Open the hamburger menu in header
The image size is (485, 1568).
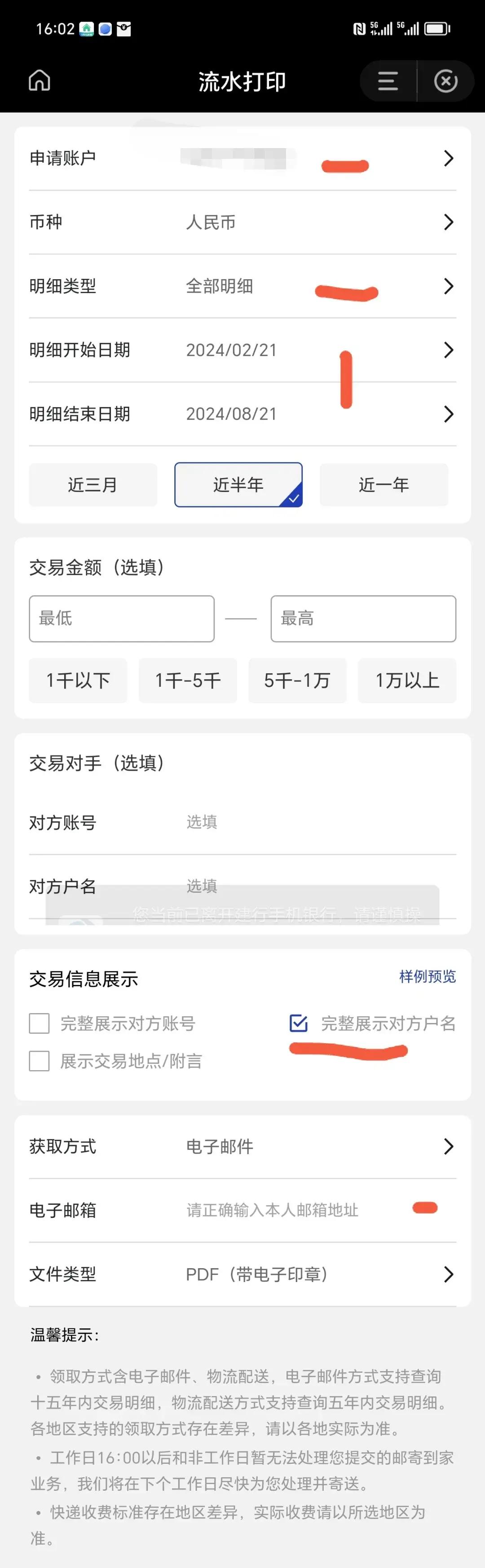(388, 81)
